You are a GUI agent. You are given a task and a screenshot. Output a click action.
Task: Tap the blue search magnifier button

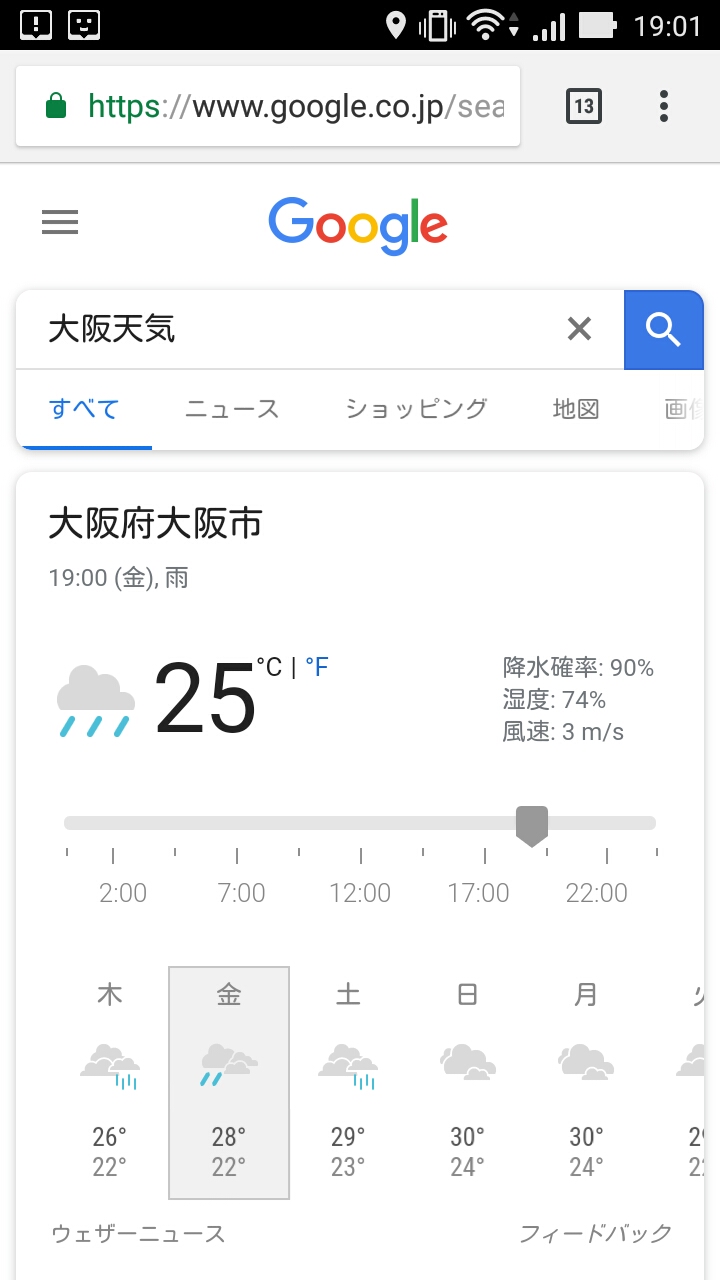point(664,329)
